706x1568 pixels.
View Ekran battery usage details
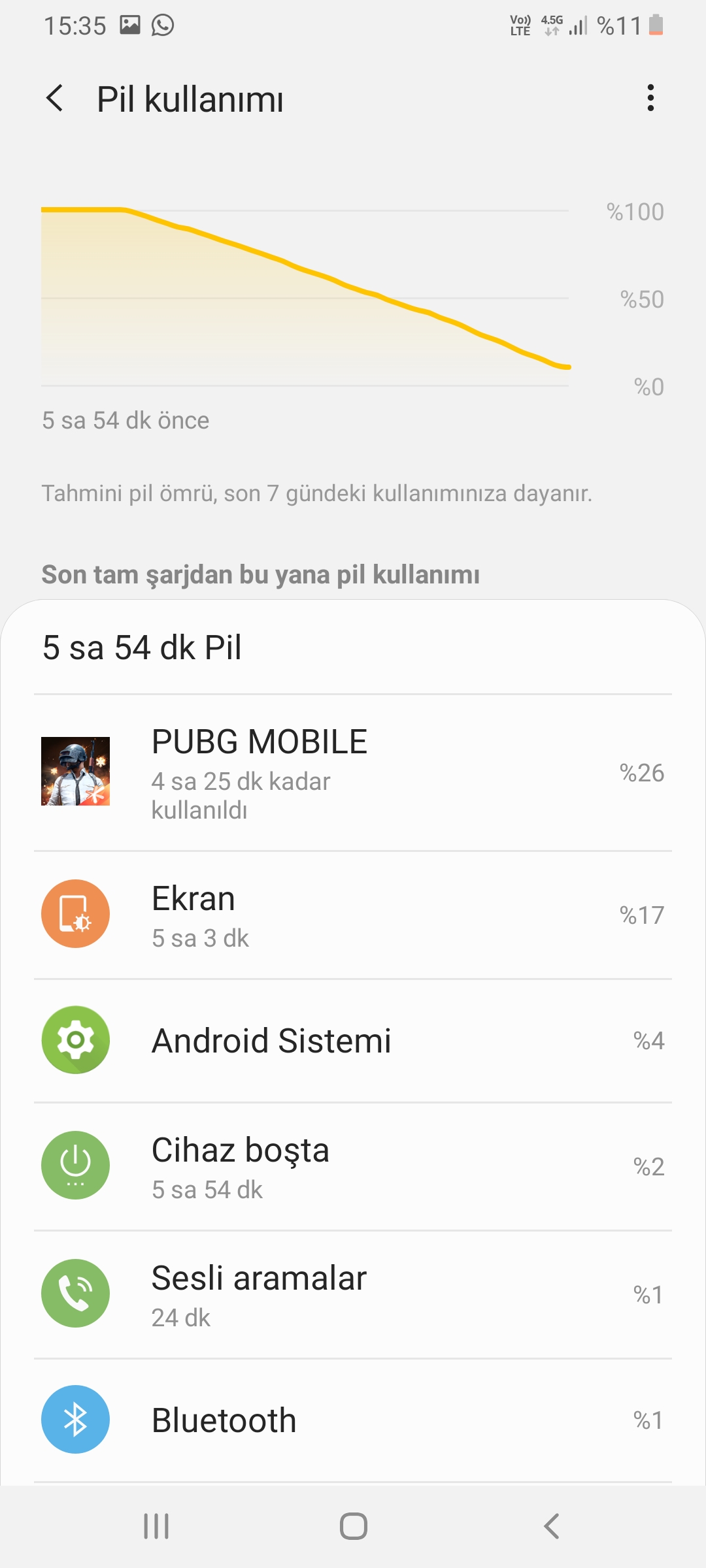[x=353, y=915]
